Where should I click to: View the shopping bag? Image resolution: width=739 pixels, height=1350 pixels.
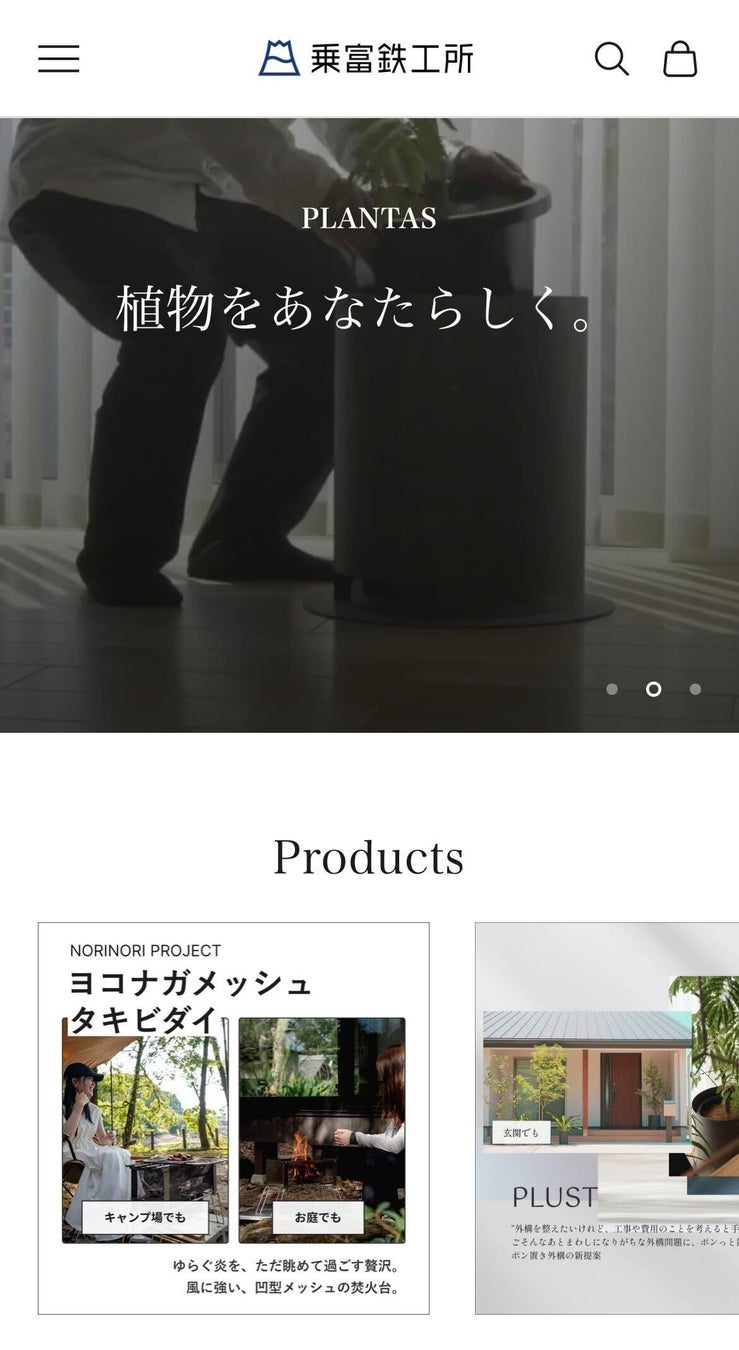point(680,59)
